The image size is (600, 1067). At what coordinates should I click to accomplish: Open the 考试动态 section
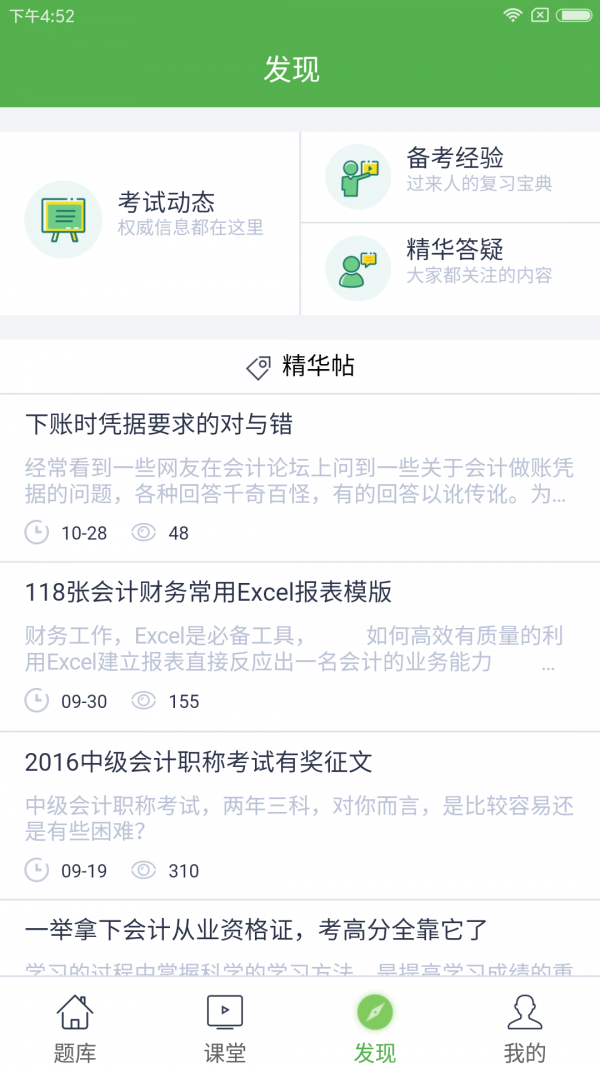tap(150, 220)
